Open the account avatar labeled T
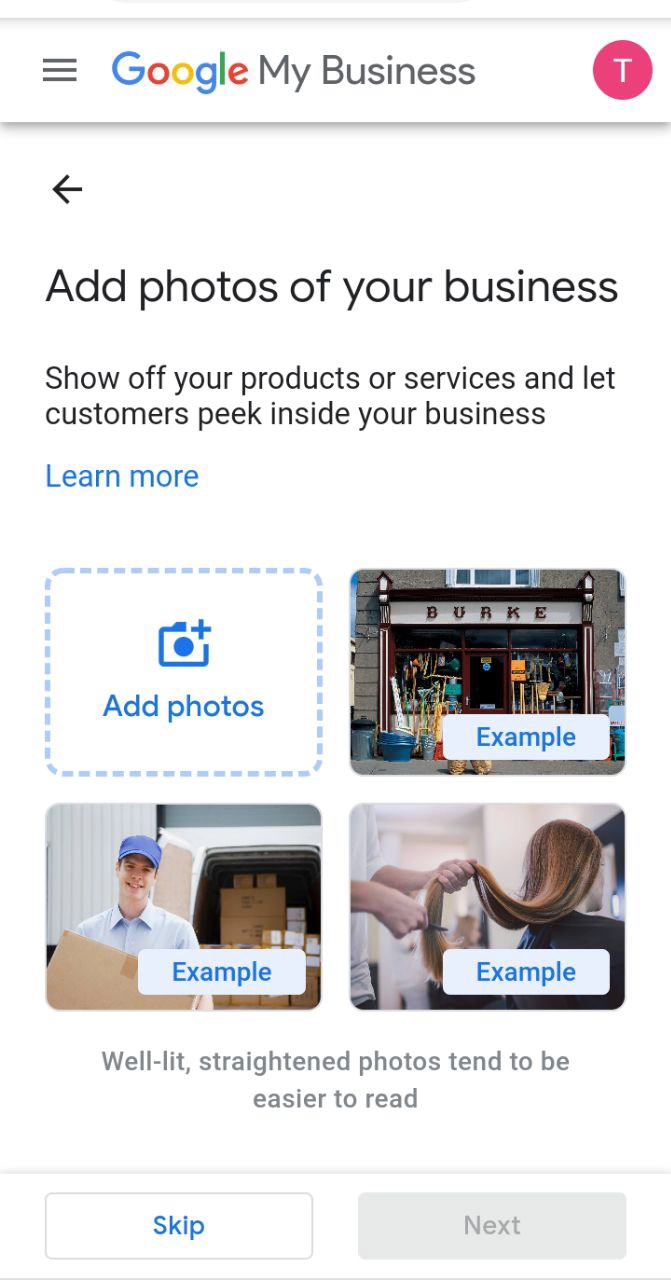The image size is (671, 1280). pos(622,70)
